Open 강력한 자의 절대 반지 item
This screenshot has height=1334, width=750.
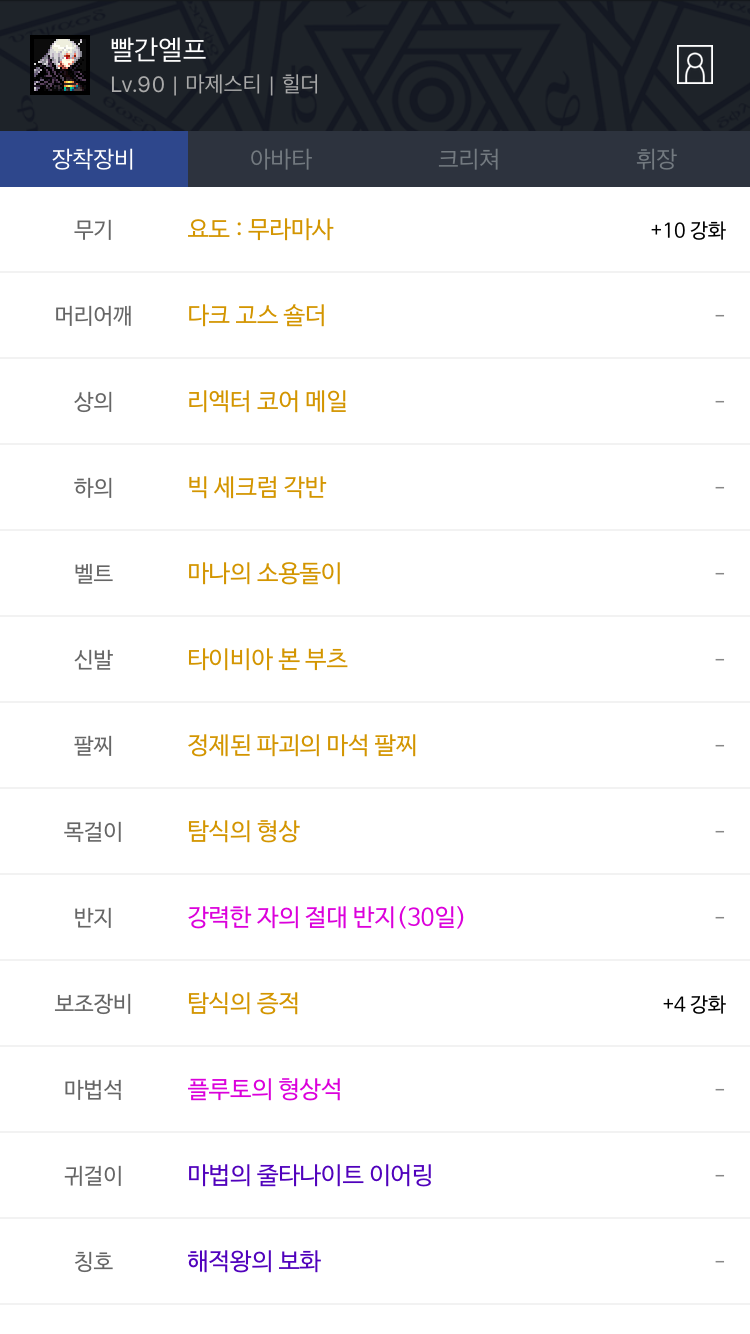(x=326, y=918)
